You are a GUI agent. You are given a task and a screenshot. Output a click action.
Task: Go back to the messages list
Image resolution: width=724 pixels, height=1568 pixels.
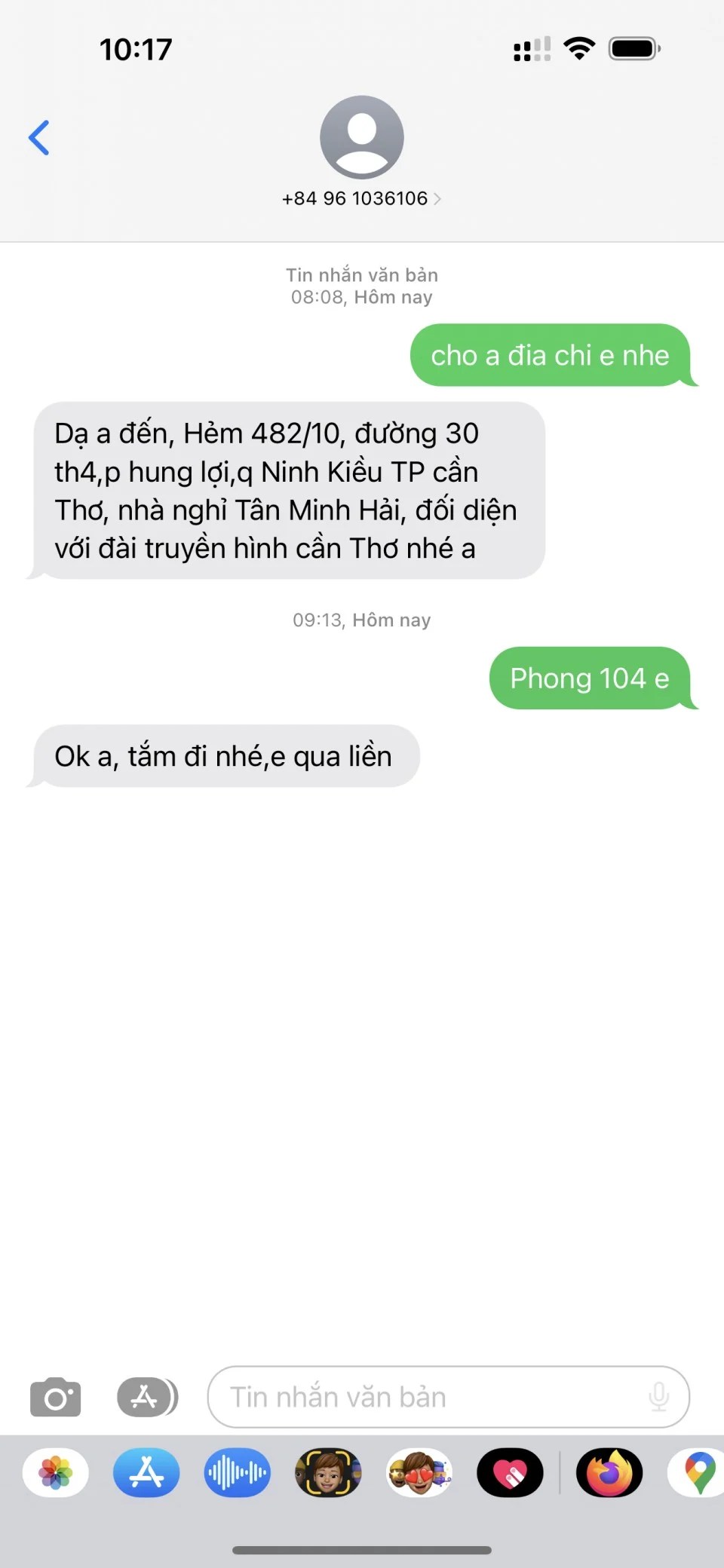pyautogui.click(x=39, y=138)
